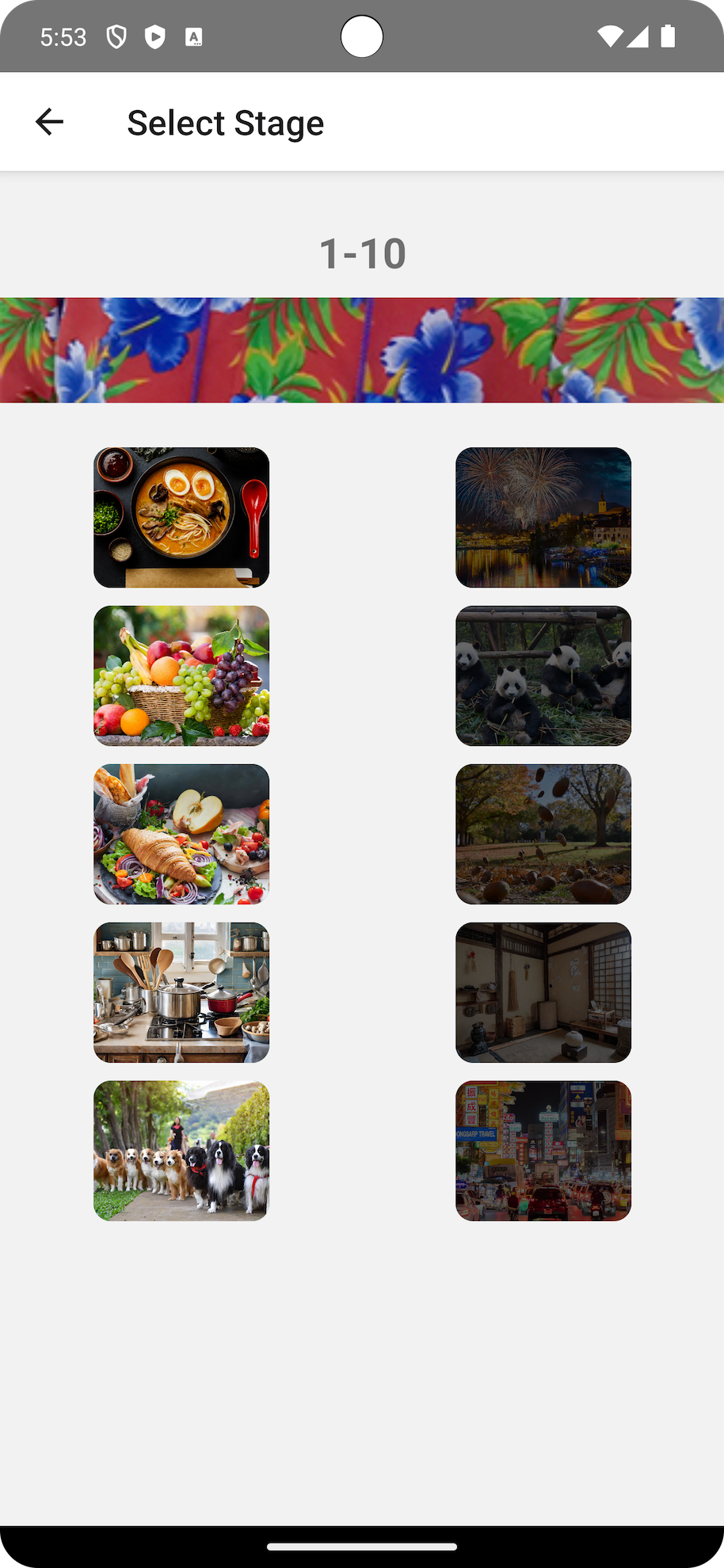Go back from Select Stage

coord(49,122)
